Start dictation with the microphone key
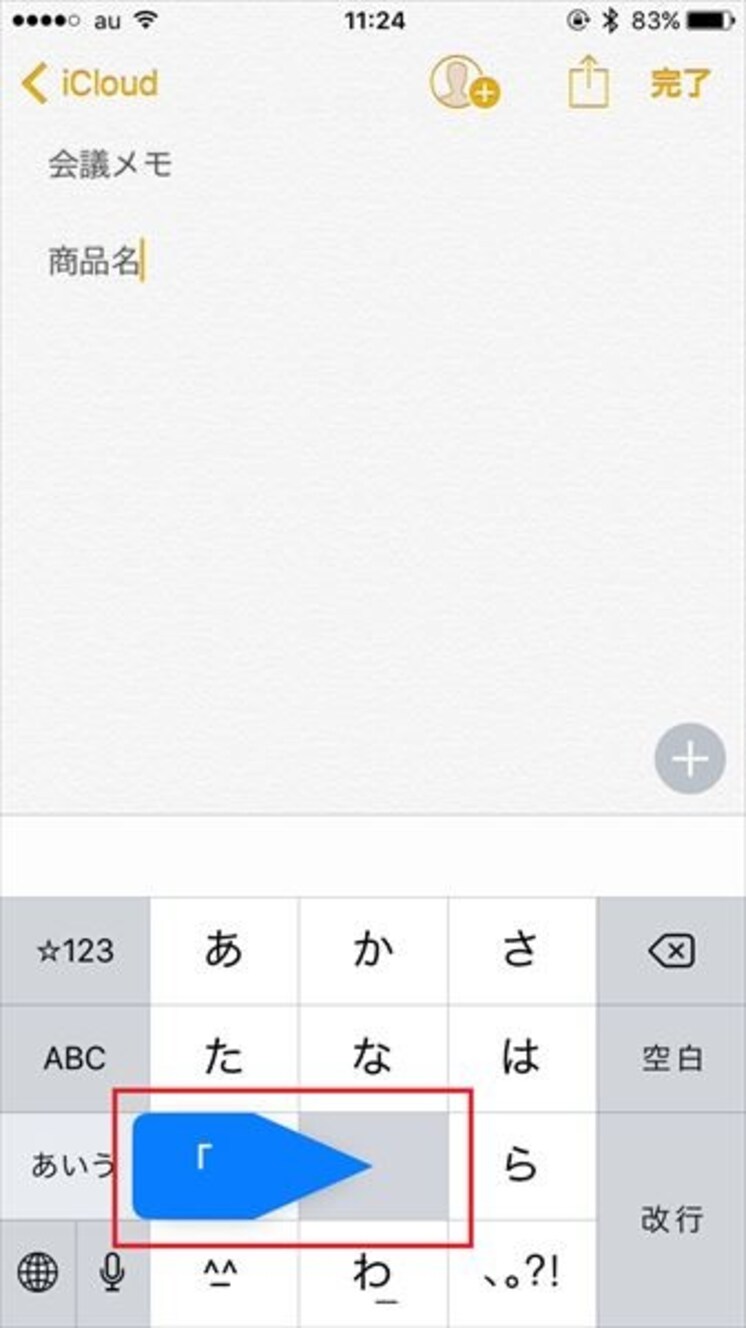Viewport: 746px width, 1328px height. (x=112, y=1273)
